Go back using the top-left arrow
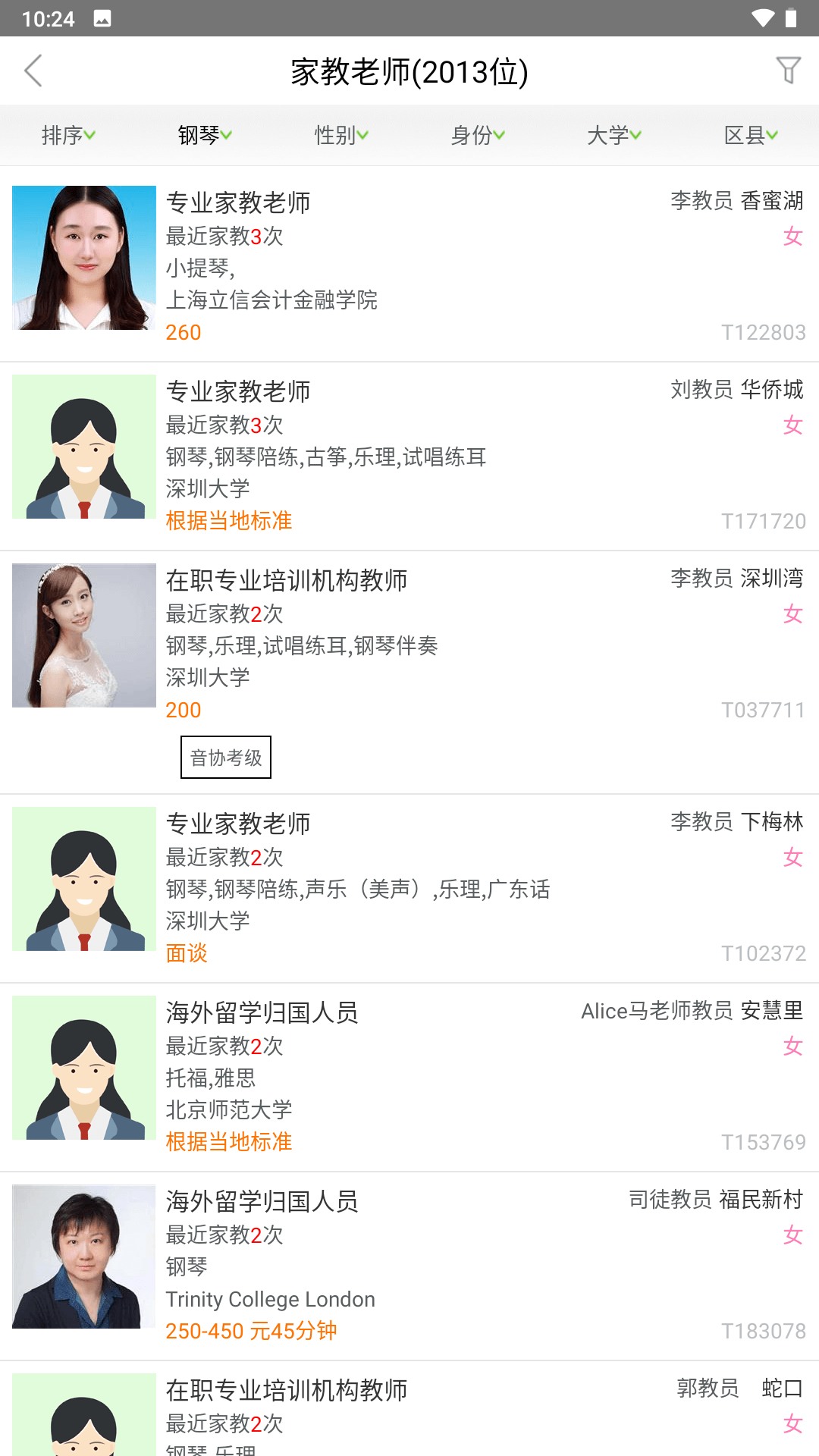Screen dimensions: 819x1456 [33, 71]
